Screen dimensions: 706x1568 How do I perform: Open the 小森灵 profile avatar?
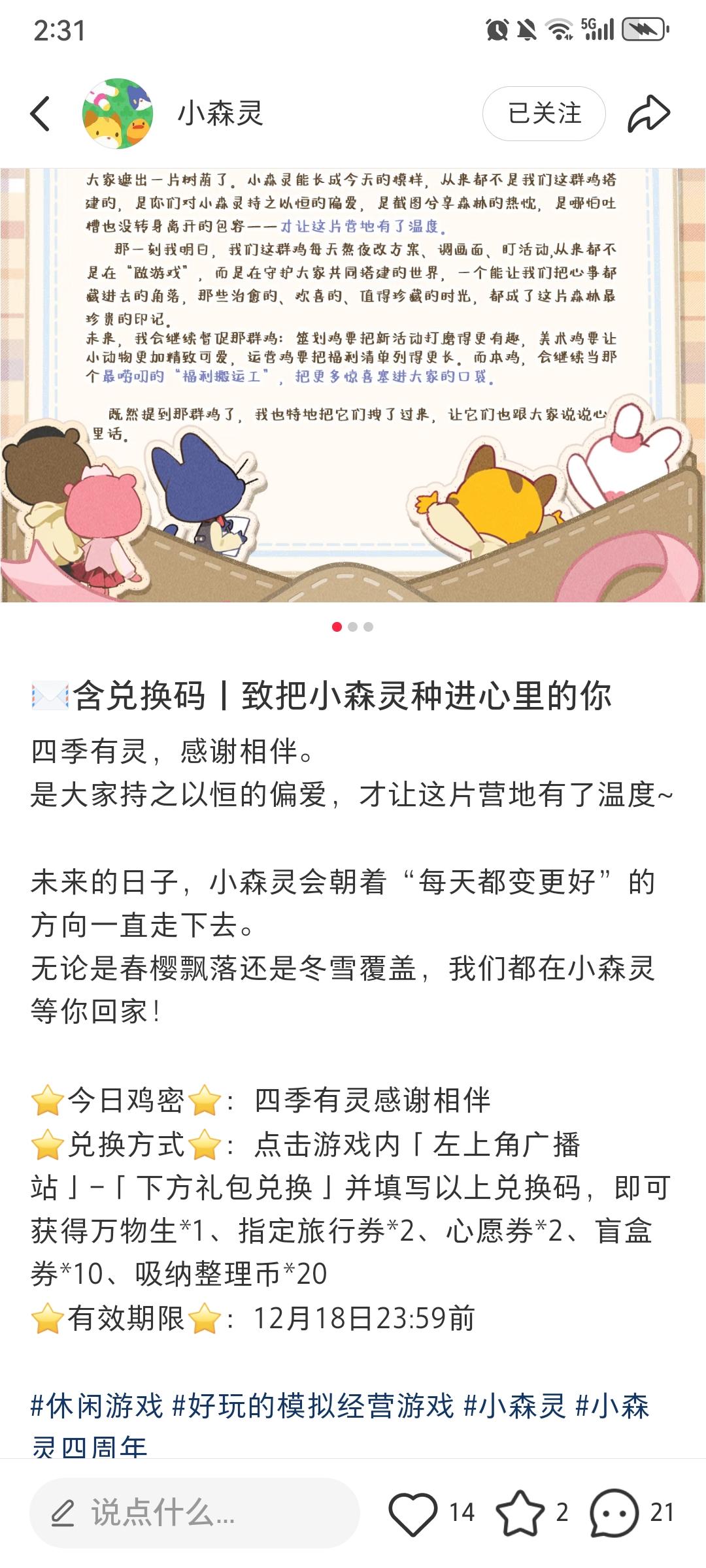(118, 111)
